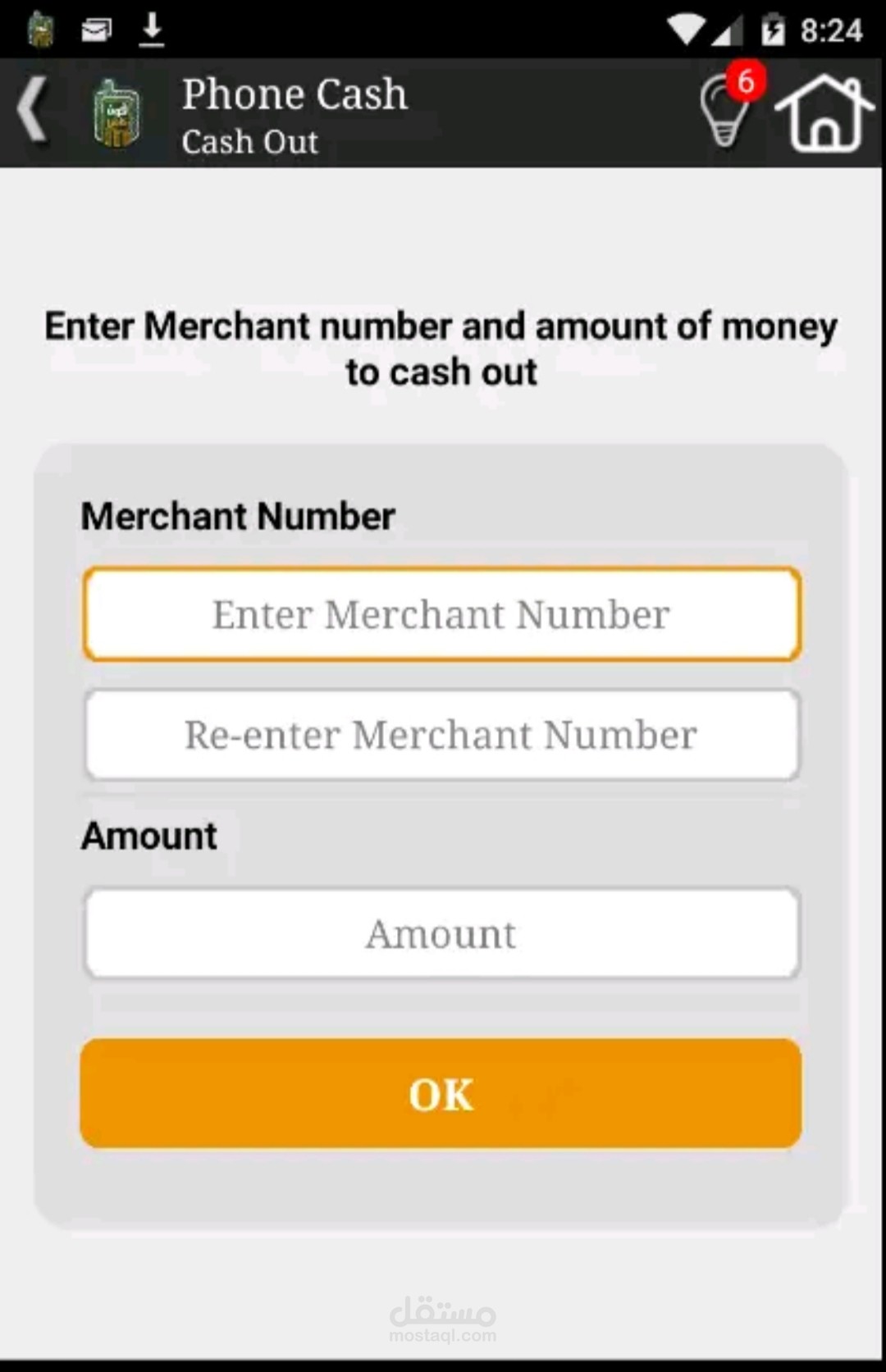Confirm cash out with the OK button
The image size is (886, 1372).
(441, 1093)
